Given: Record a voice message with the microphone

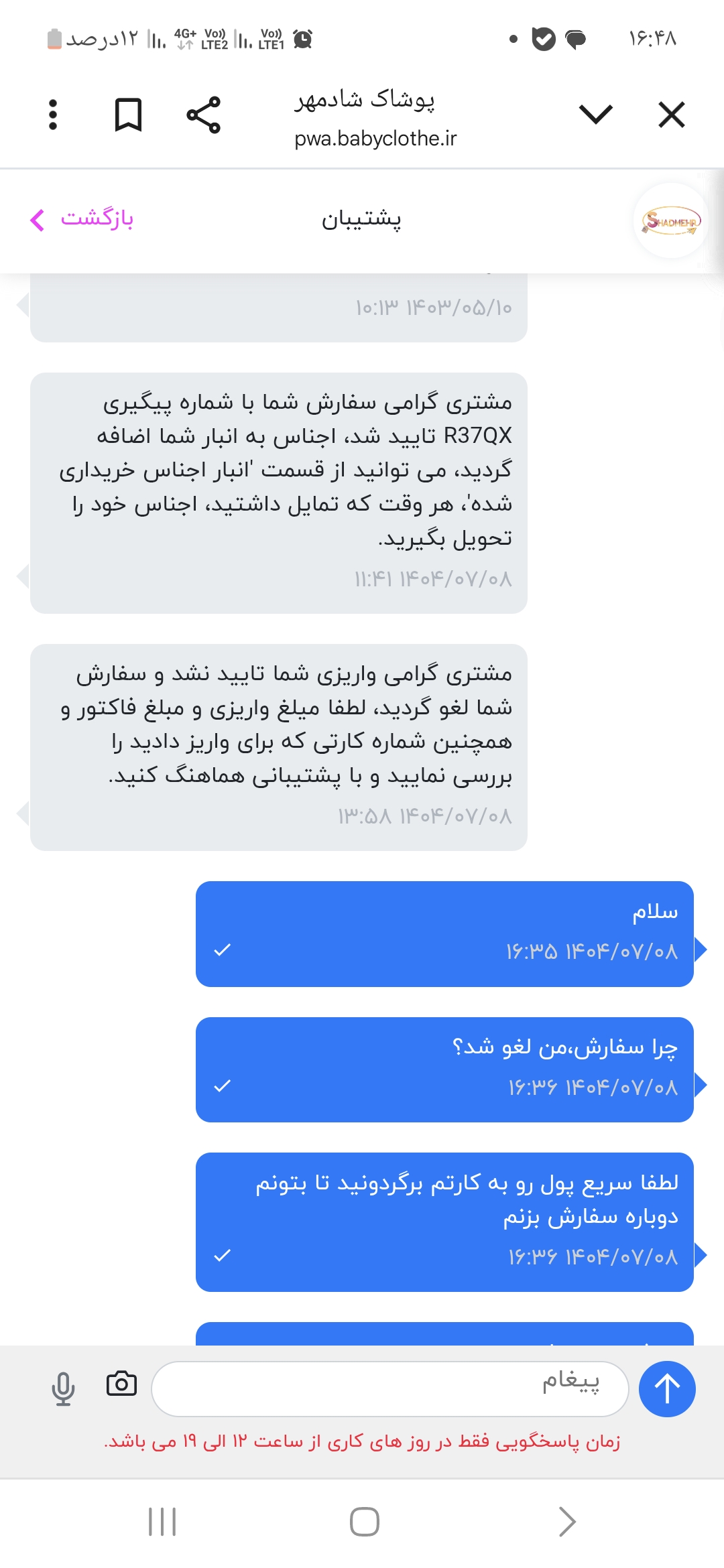Looking at the screenshot, I should (63, 1388).
